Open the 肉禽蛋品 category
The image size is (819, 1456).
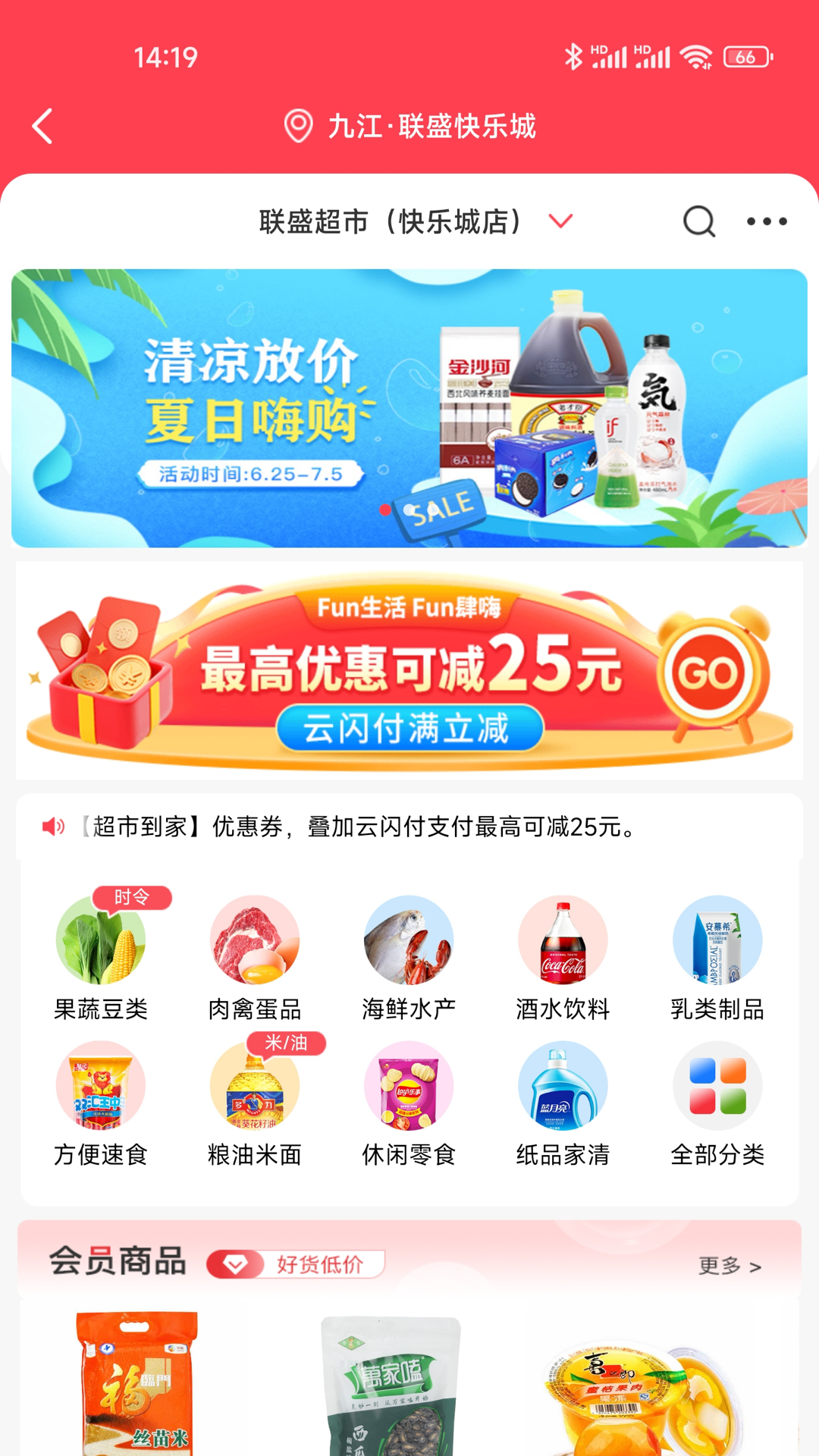pos(254,941)
